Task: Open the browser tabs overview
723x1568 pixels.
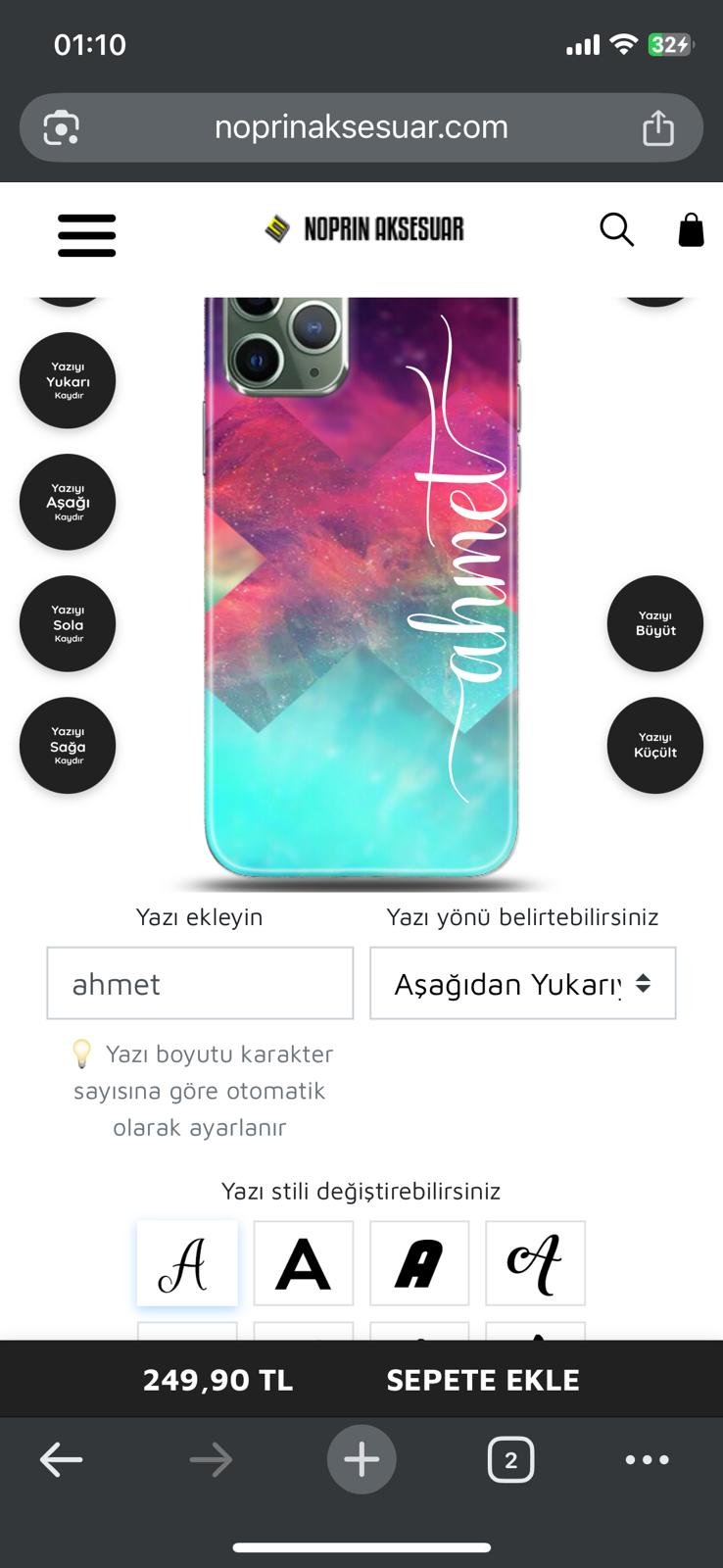Action: pyautogui.click(x=510, y=1460)
